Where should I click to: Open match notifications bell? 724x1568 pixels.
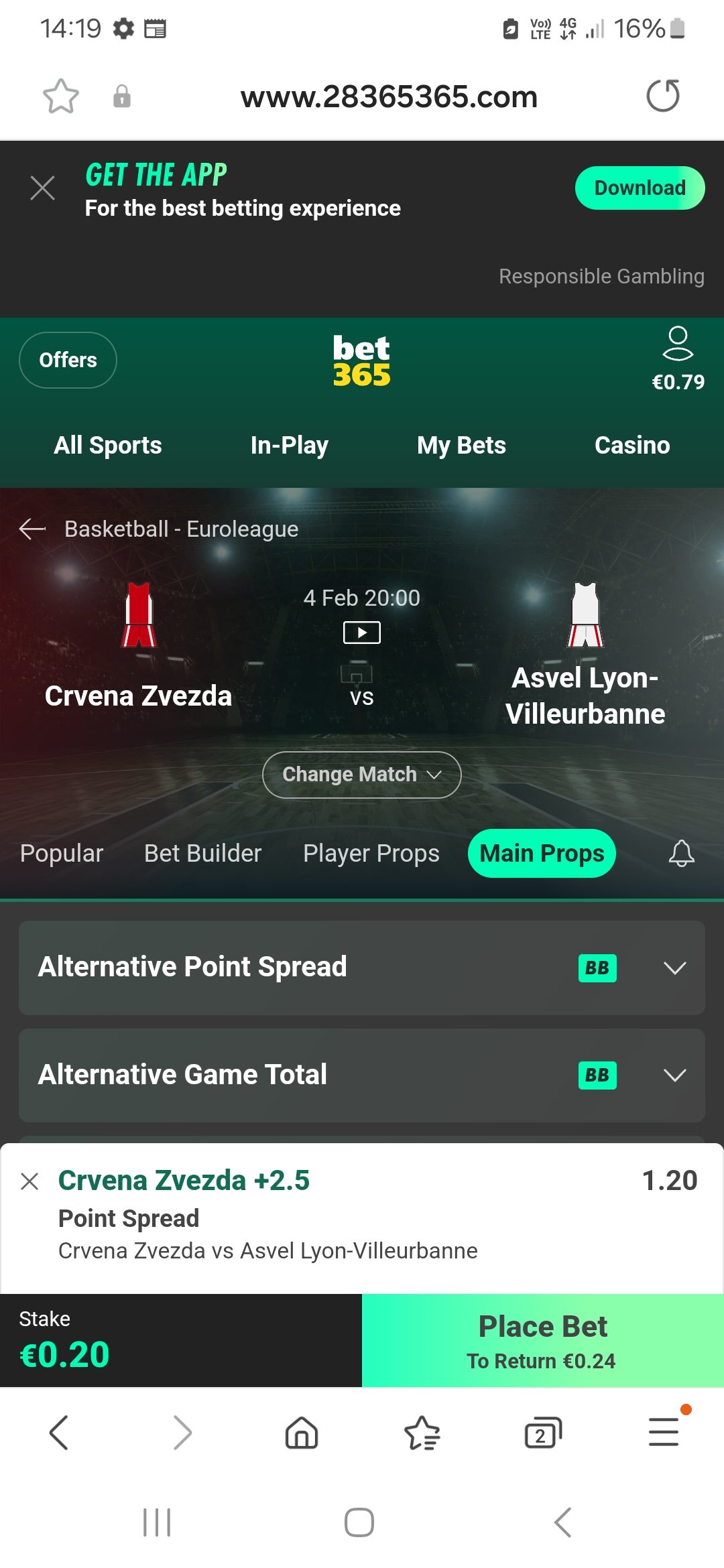click(x=681, y=853)
